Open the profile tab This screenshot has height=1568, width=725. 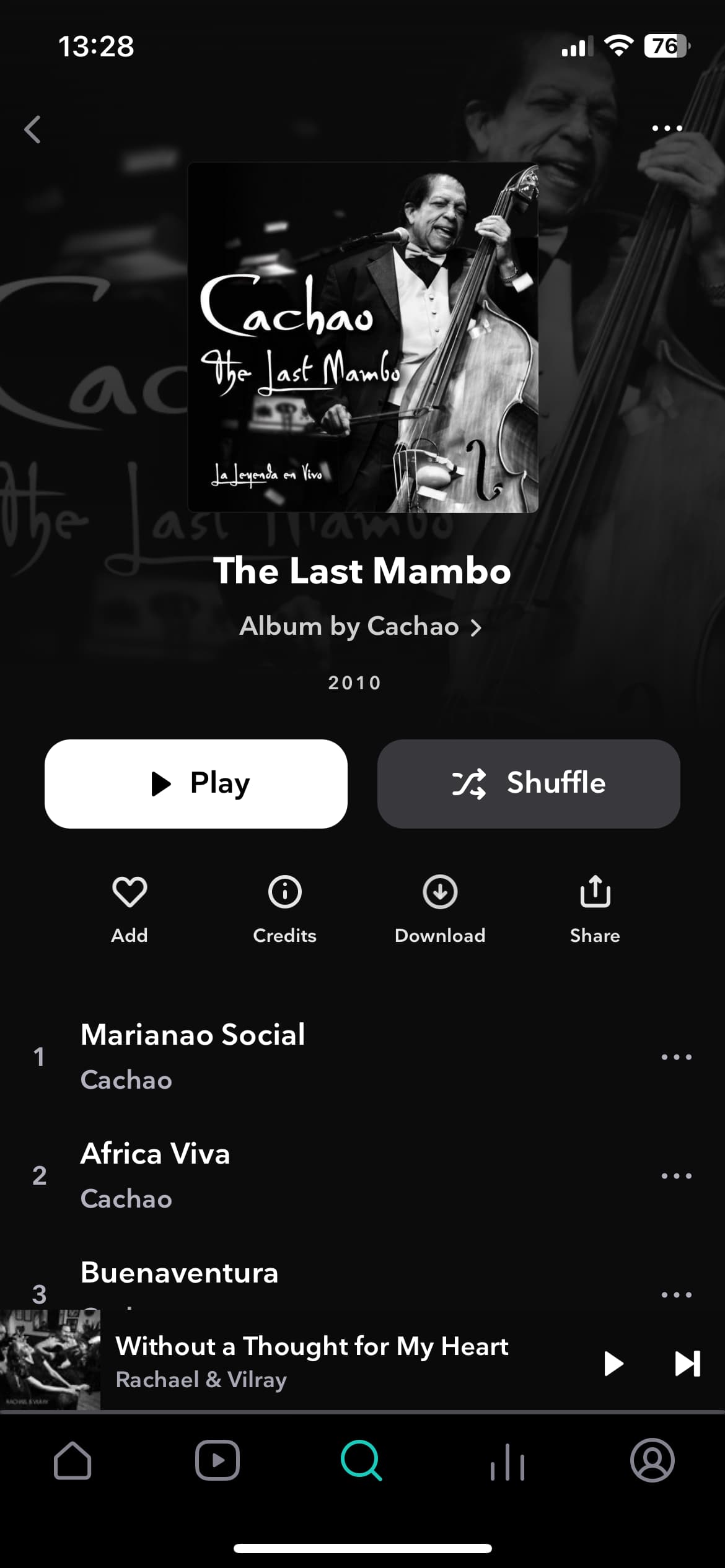[652, 1460]
